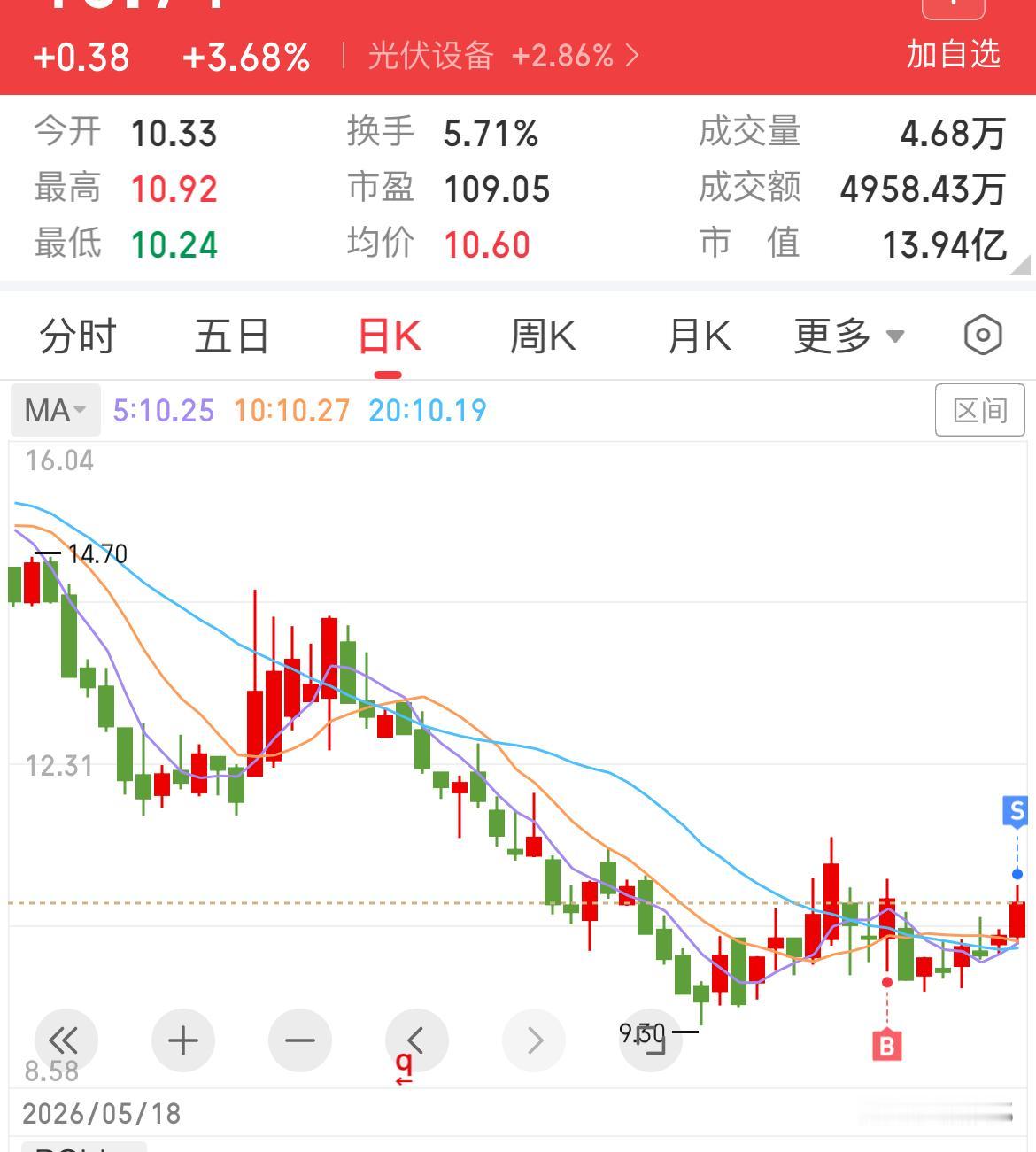Viewport: 1036px width, 1152px height.
Task: Switch to the 五日 chart tab
Action: (x=232, y=336)
